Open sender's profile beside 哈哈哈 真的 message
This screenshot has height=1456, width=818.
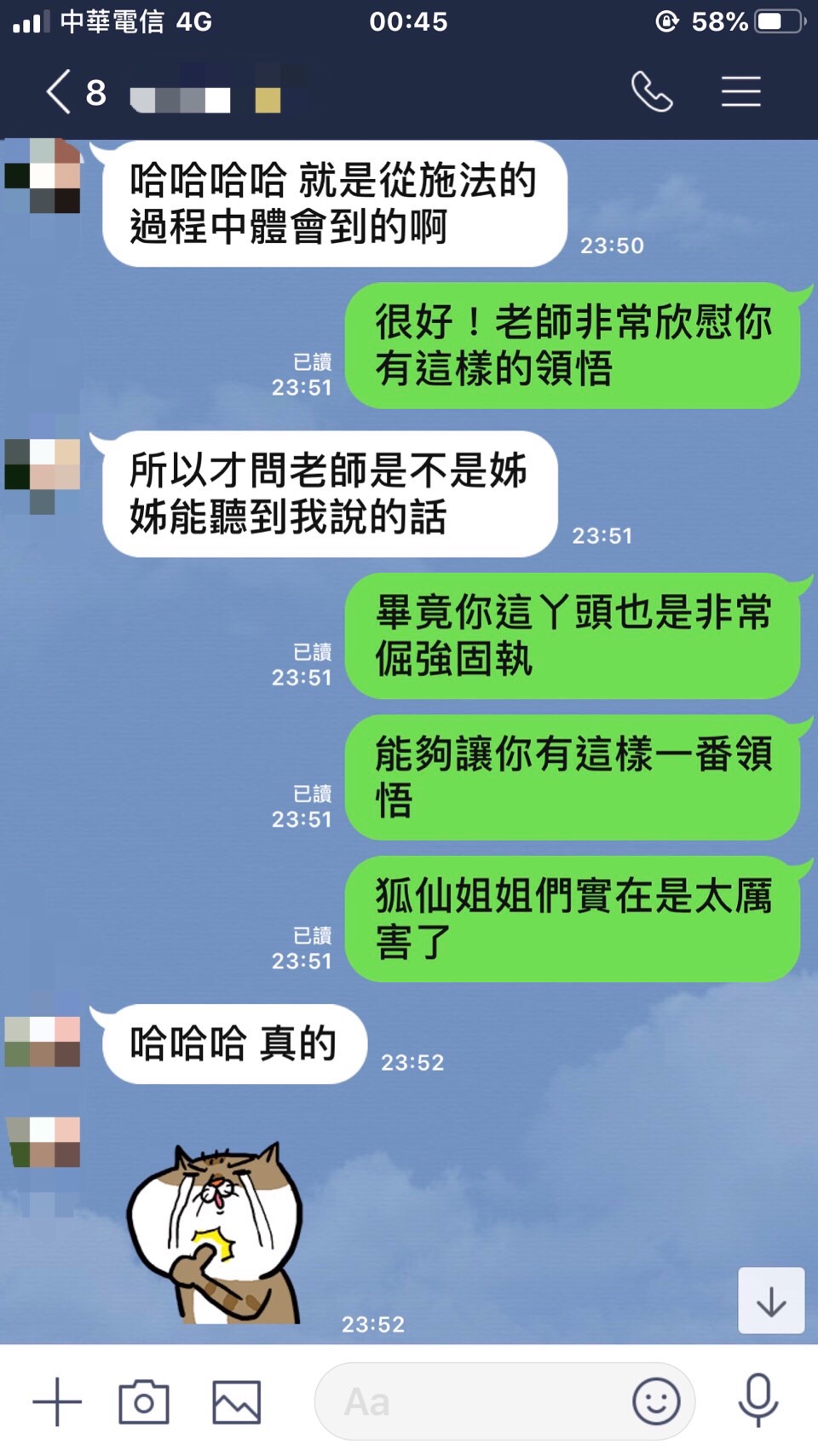(x=43, y=1042)
